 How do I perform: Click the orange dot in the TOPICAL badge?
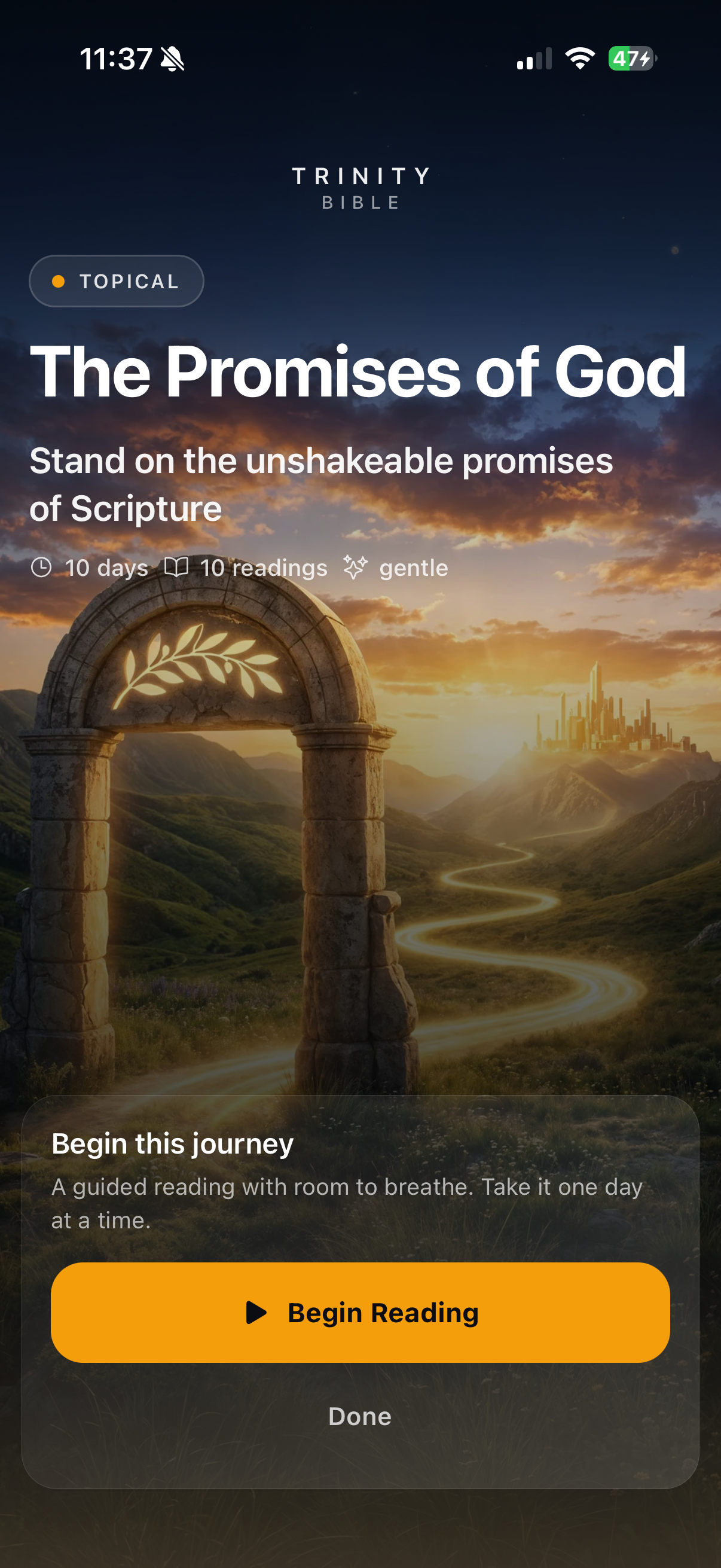pyautogui.click(x=58, y=280)
